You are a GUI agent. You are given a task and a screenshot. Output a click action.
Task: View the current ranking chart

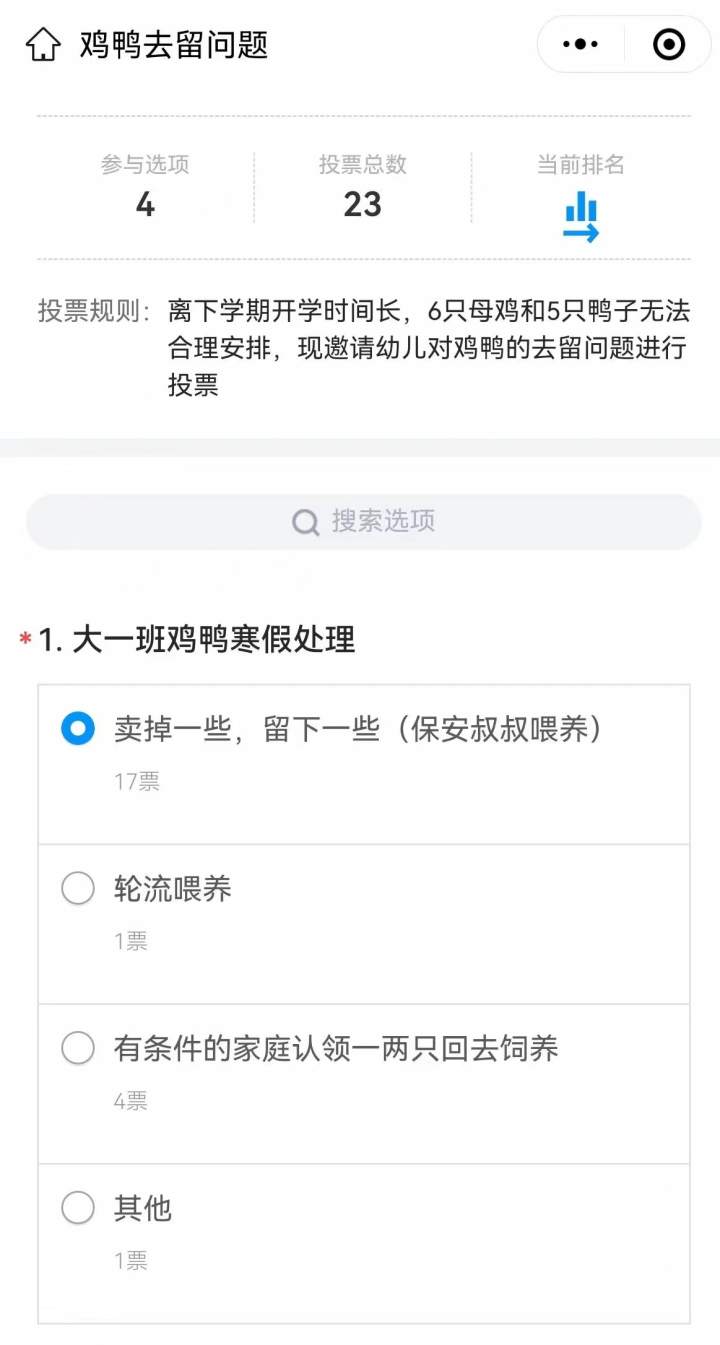(580, 218)
